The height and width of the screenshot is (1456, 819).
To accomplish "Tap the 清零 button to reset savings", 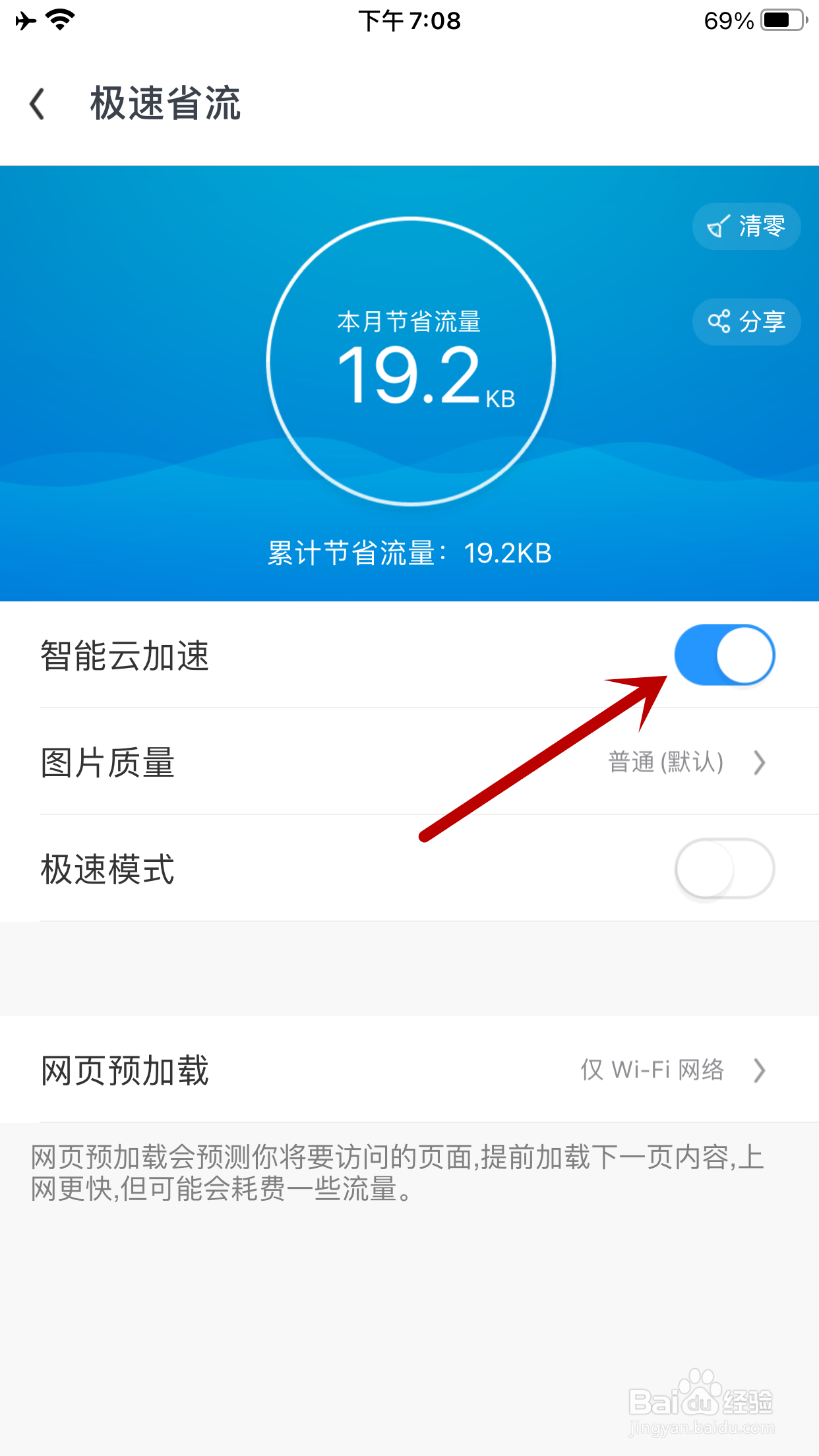I will (x=745, y=226).
